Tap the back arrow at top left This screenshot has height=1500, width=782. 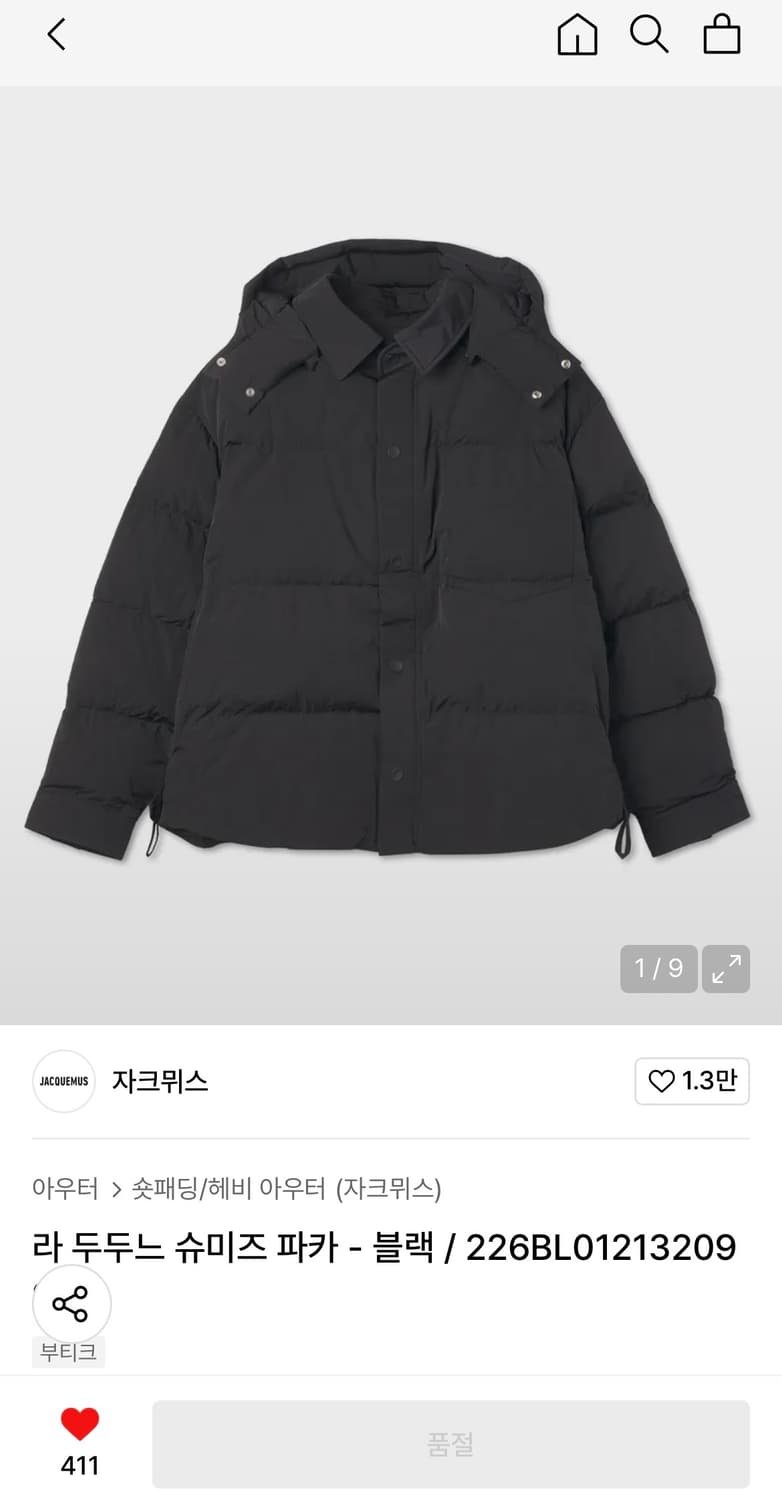click(56, 33)
